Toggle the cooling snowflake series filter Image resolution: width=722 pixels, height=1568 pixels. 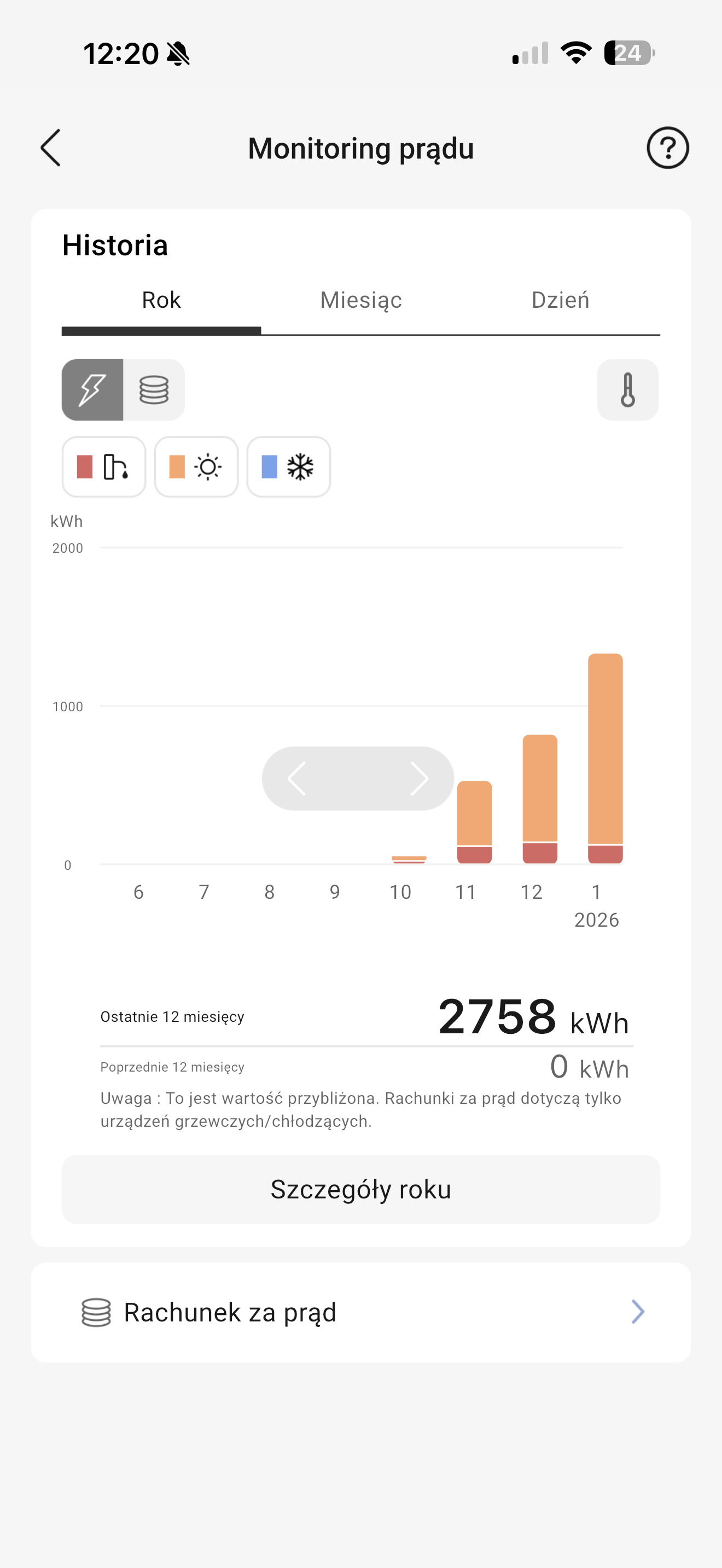click(289, 467)
